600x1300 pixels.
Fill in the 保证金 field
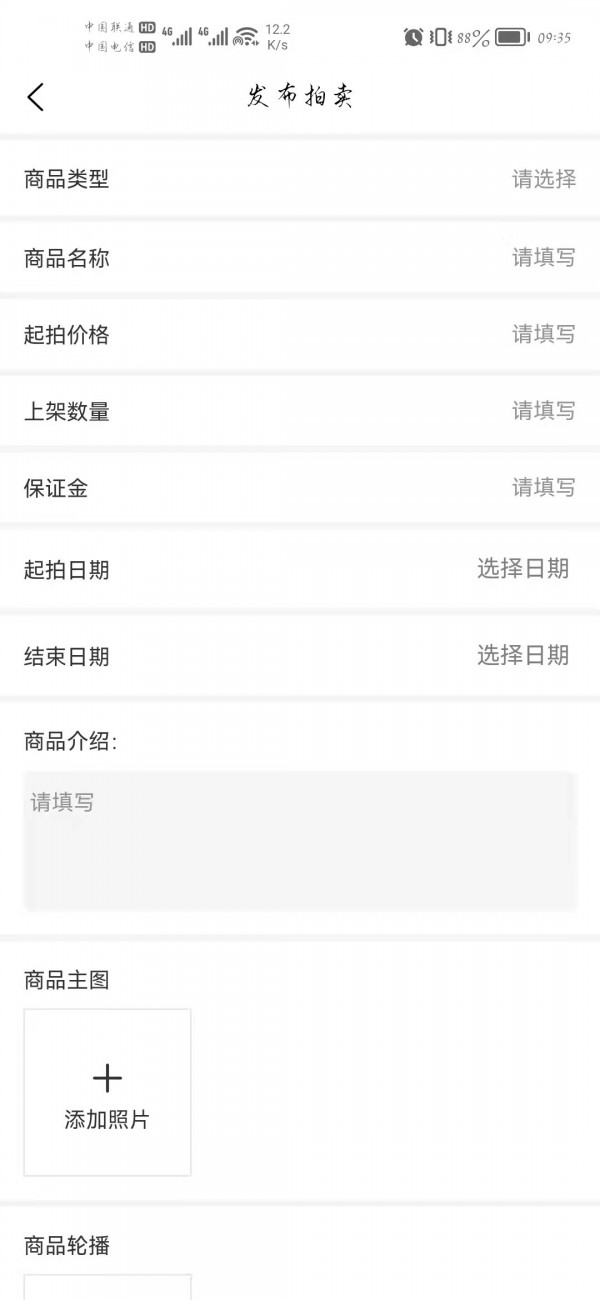point(543,488)
